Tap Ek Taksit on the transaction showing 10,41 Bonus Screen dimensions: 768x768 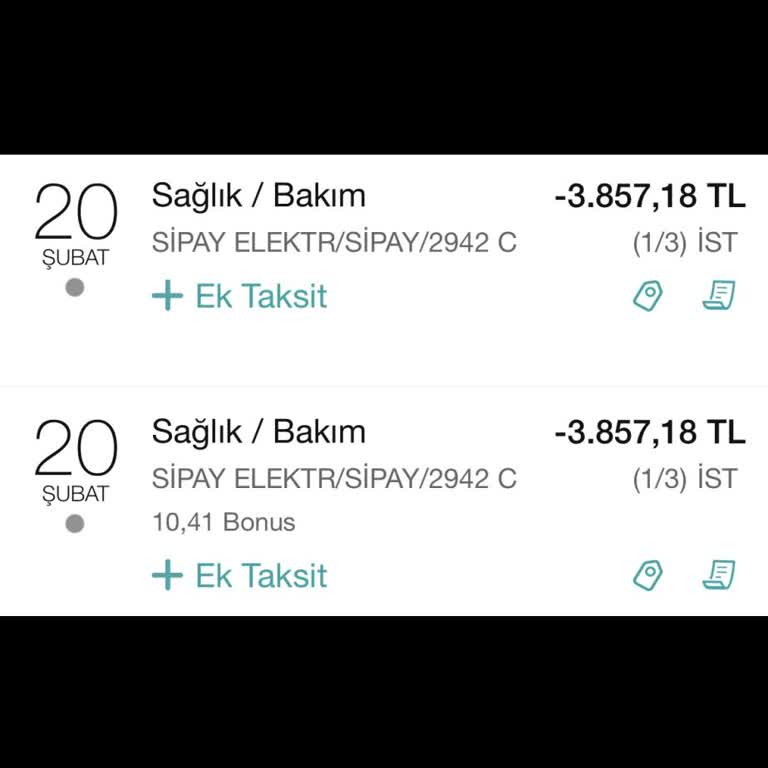point(240,576)
